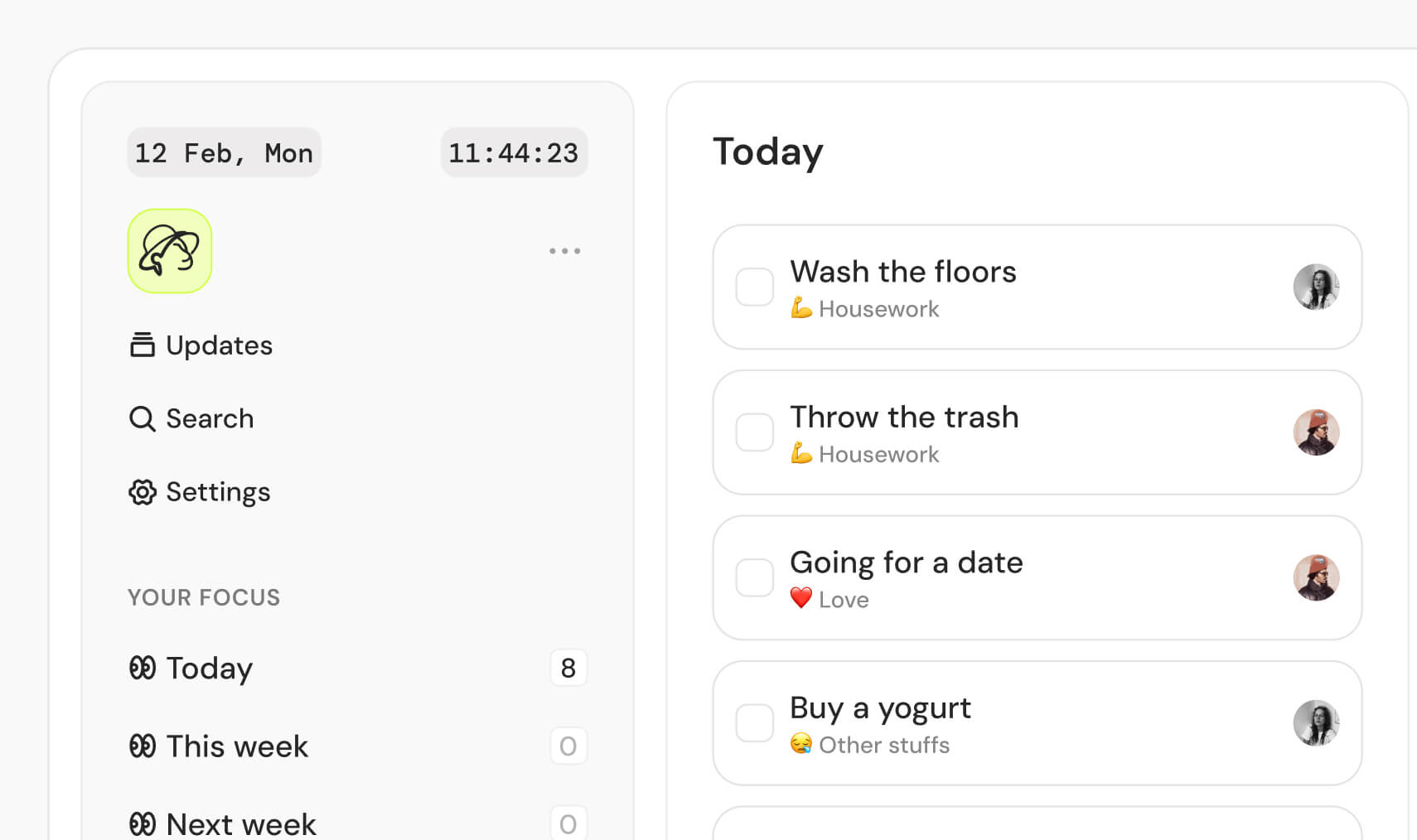Open Search in the sidebar

click(191, 418)
